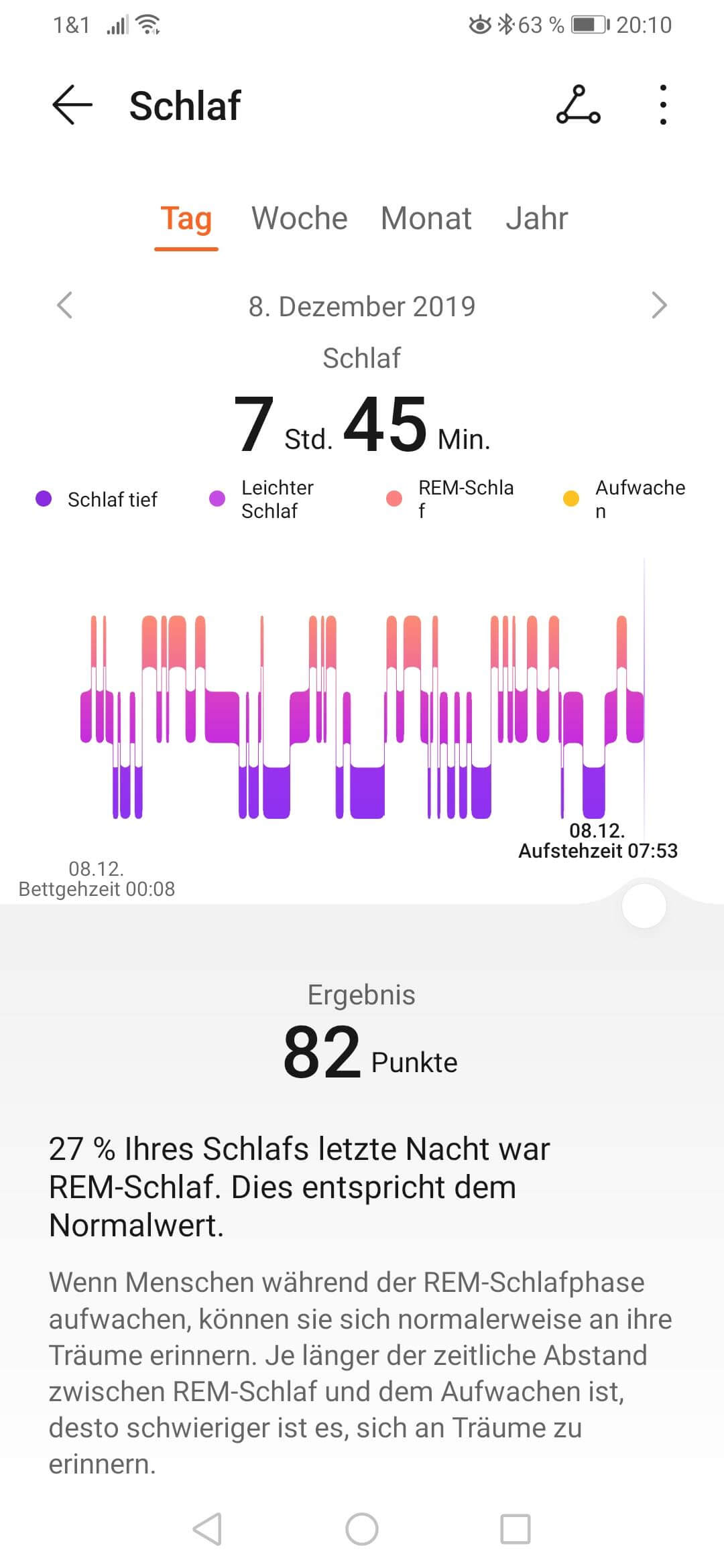Go to the previous day
Screen dimensions: 724x1568
64,306
